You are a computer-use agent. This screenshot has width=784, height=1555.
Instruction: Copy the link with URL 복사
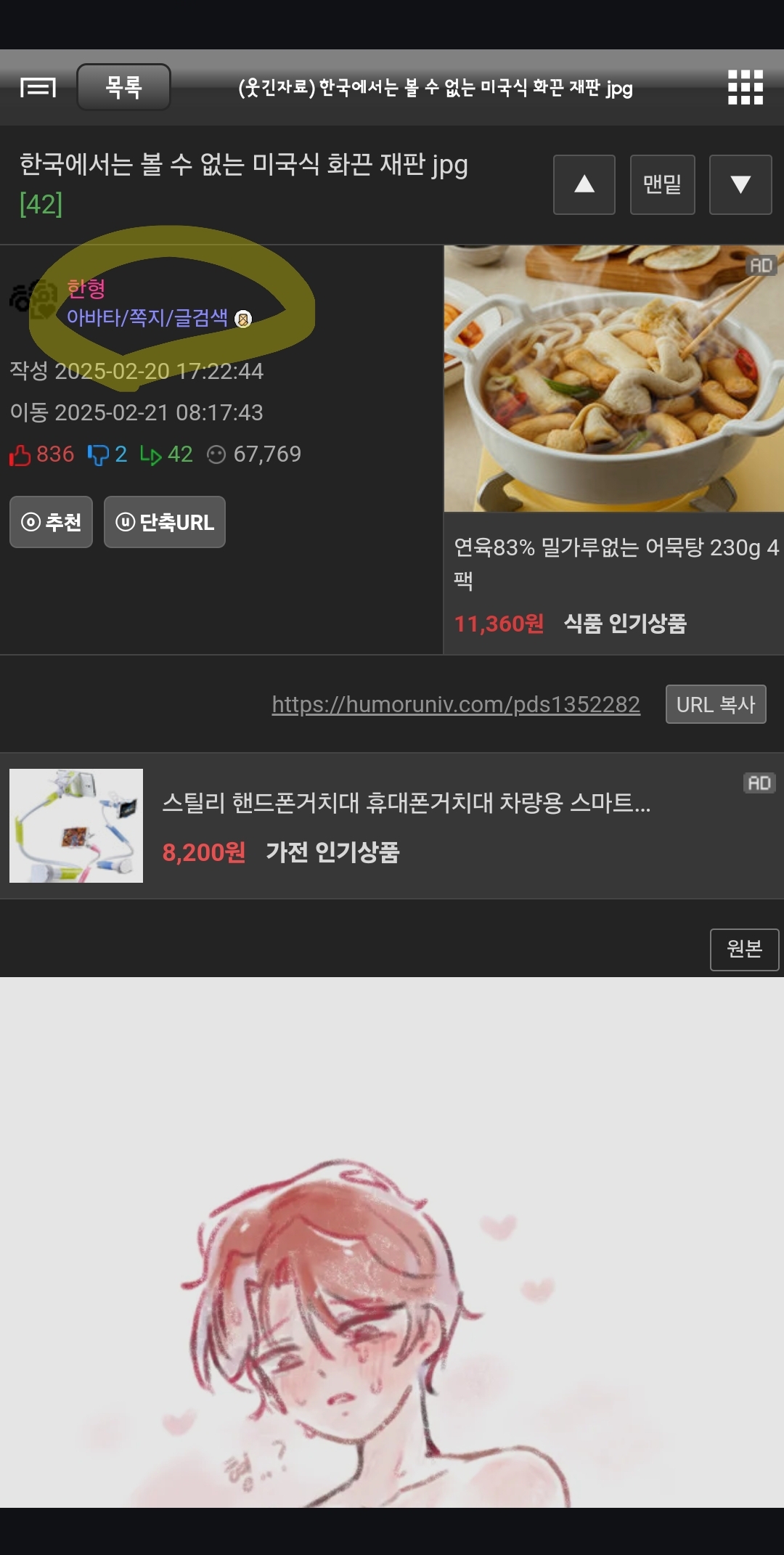tap(716, 704)
